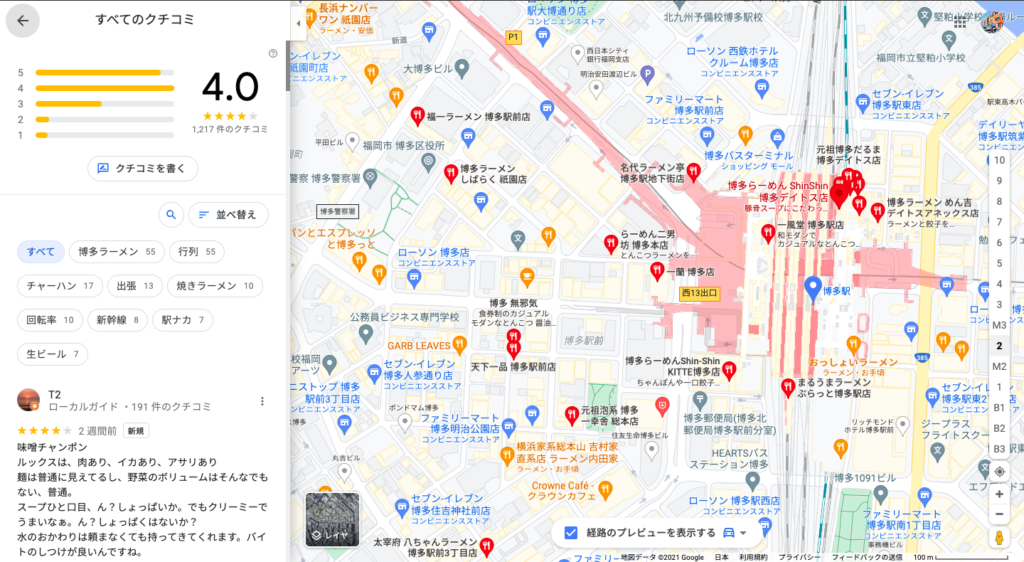
Task: Filter reviews by 行列 chip
Action: click(196, 251)
